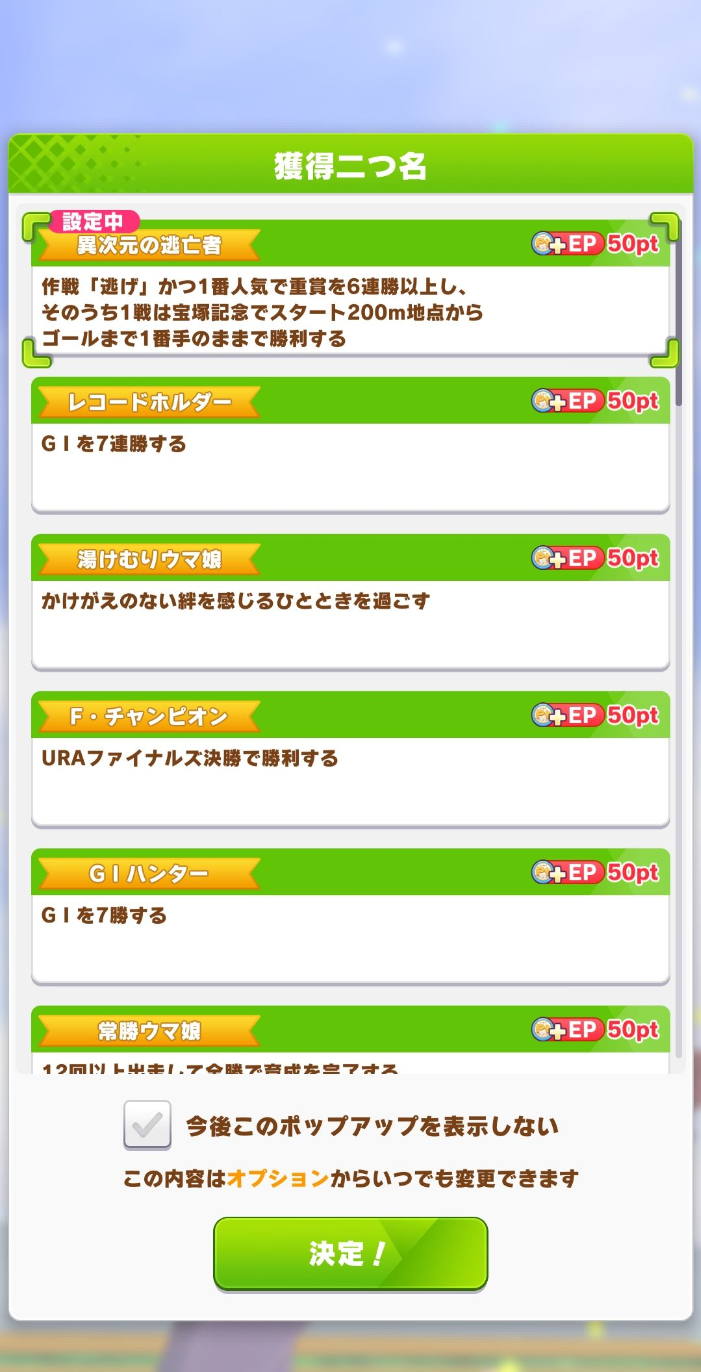Choose the 常勝ウマ娘 title
Screen dimensions: 701x1372
tap(350, 1040)
